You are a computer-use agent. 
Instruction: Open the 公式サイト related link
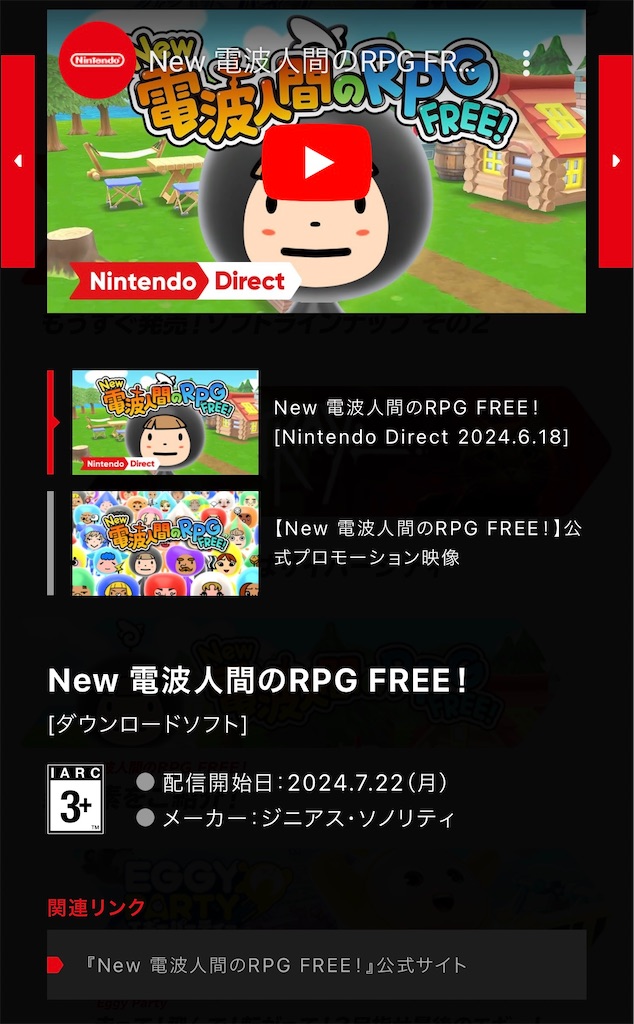tap(316, 965)
